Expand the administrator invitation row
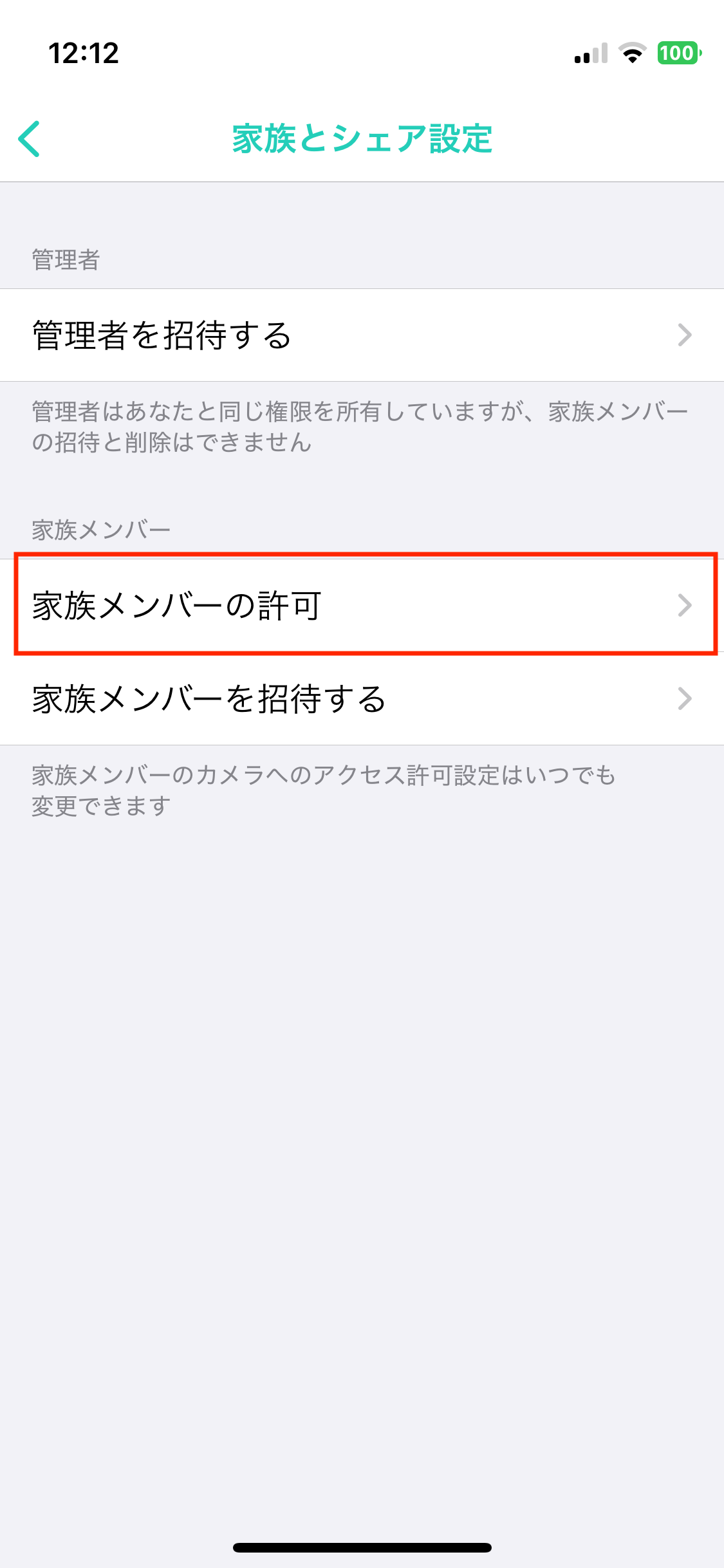This screenshot has height=1568, width=724. (257, 335)
